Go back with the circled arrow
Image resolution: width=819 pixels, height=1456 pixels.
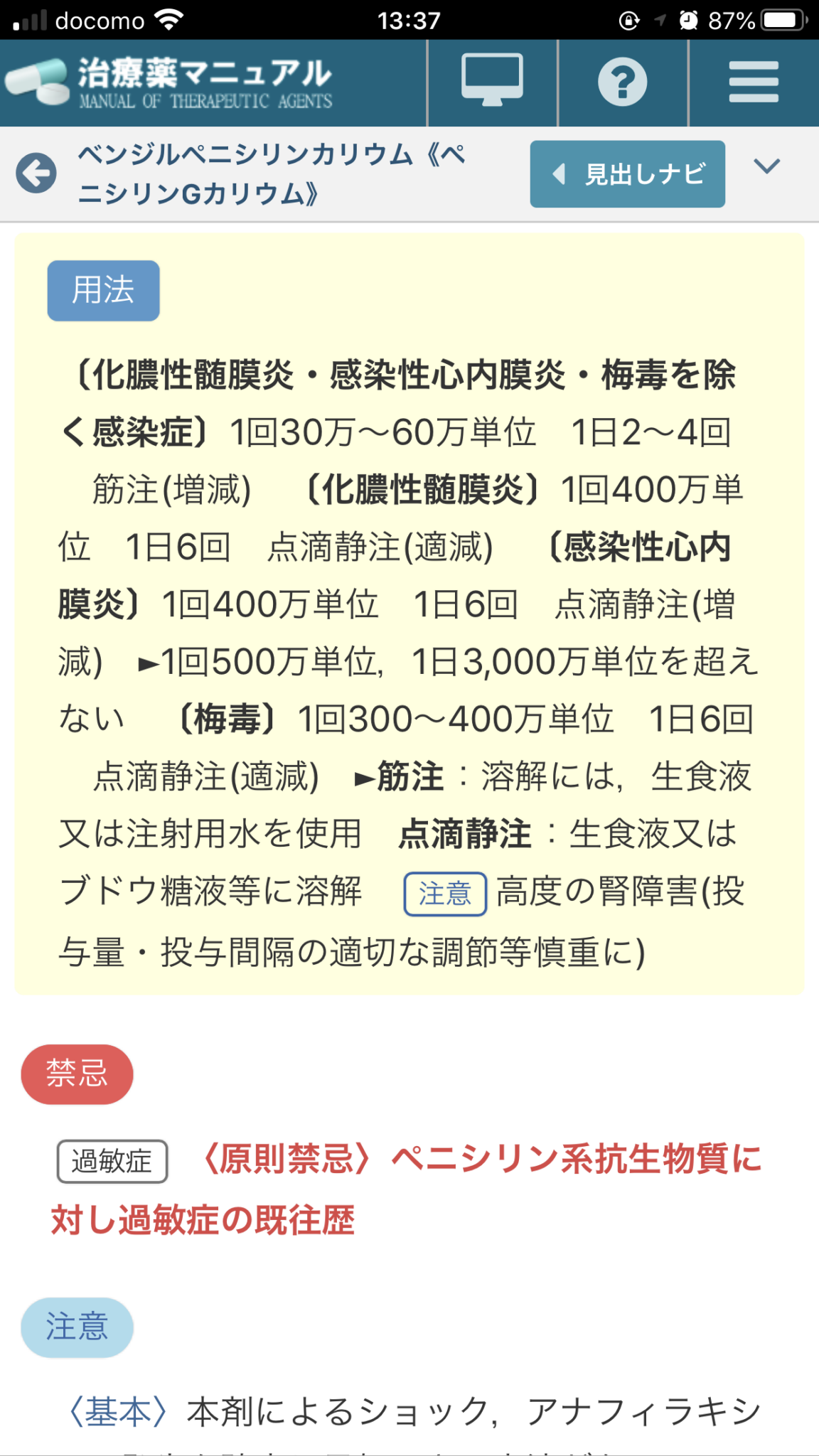(36, 173)
